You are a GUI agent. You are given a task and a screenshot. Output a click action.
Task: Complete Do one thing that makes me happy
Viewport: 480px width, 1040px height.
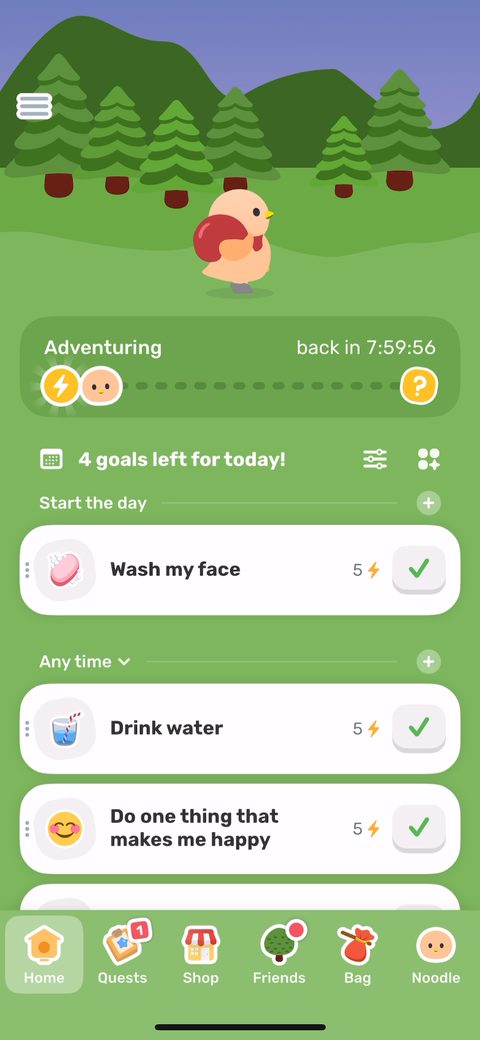(419, 828)
